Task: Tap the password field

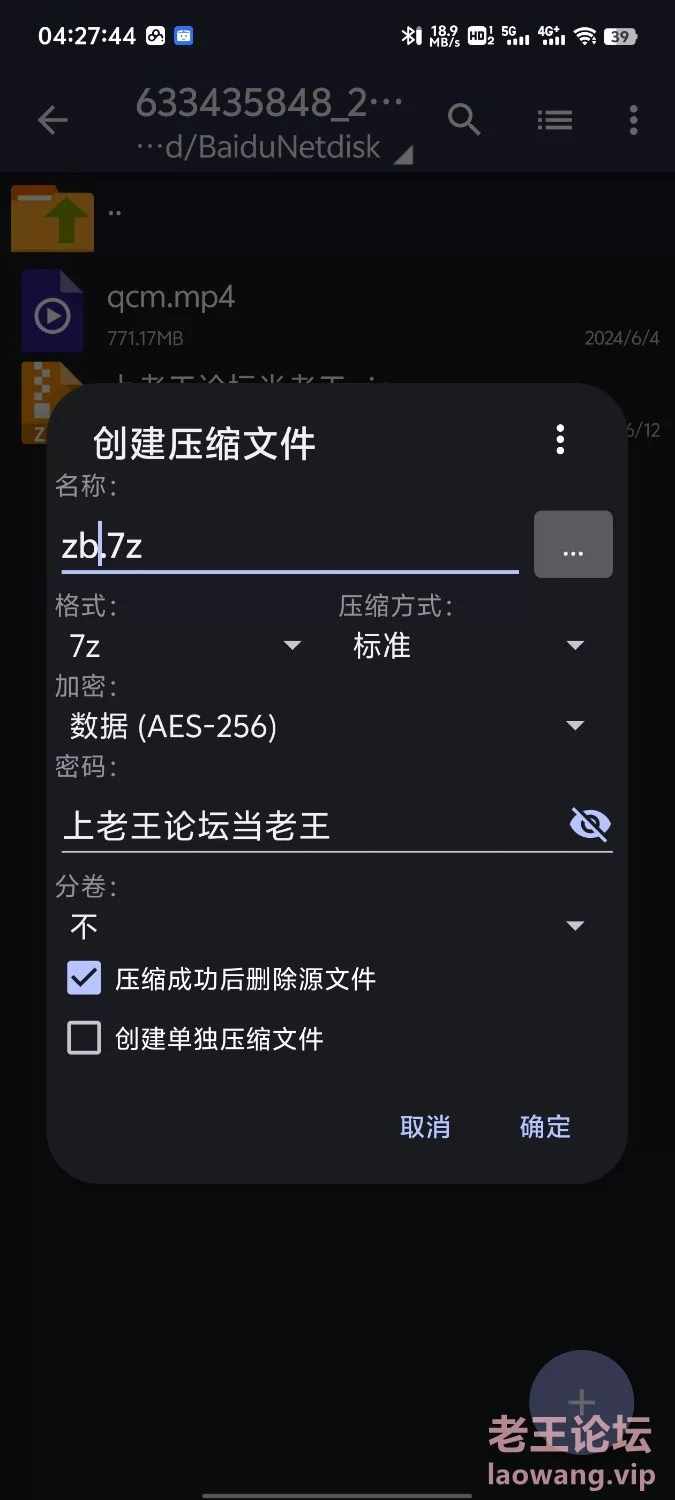Action: [x=310, y=826]
